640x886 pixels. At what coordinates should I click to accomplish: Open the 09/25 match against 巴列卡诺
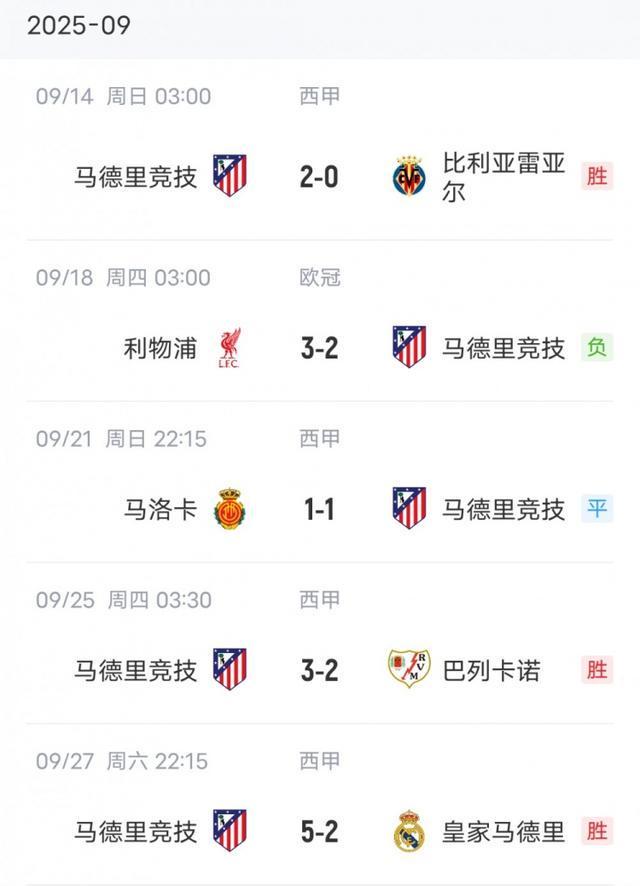319,669
